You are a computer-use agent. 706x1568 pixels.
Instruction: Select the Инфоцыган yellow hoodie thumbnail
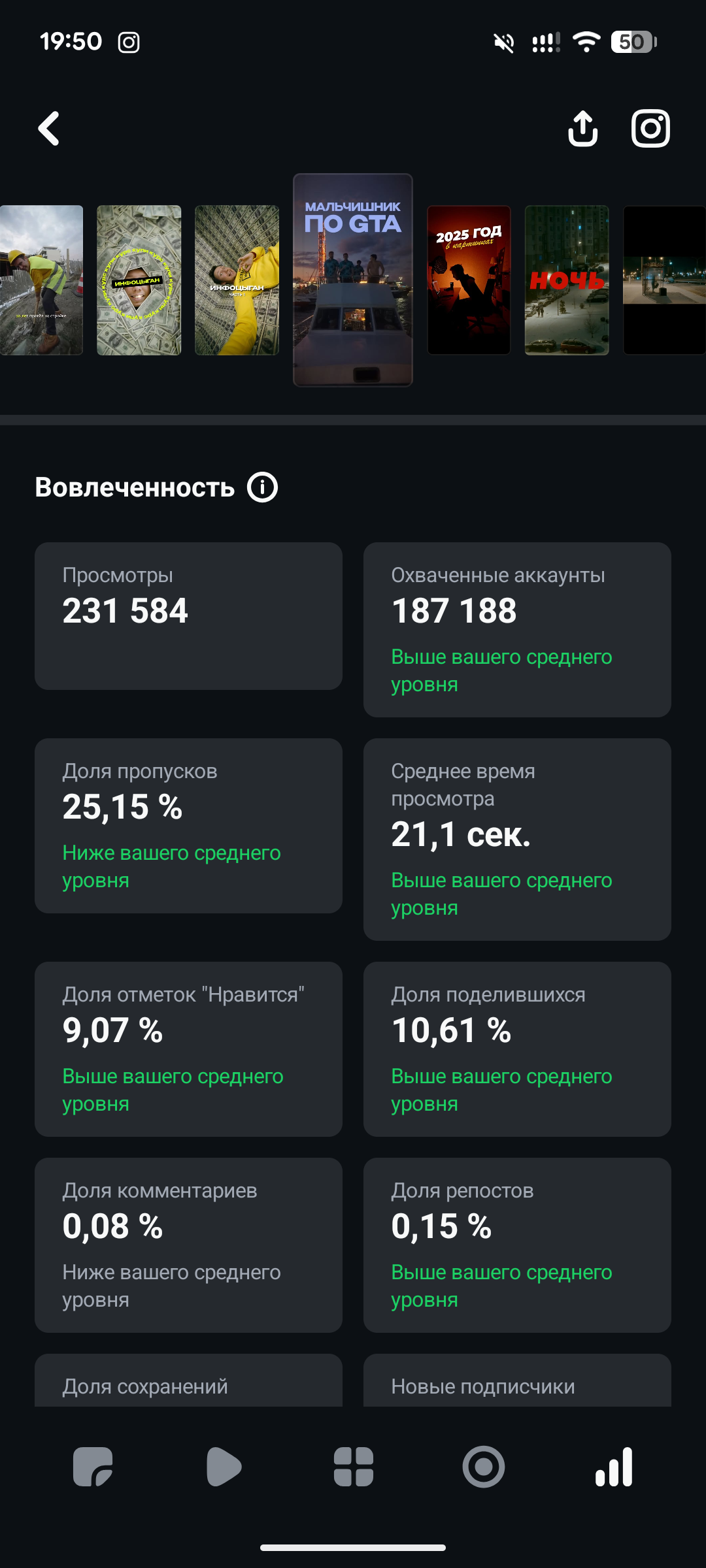237,280
